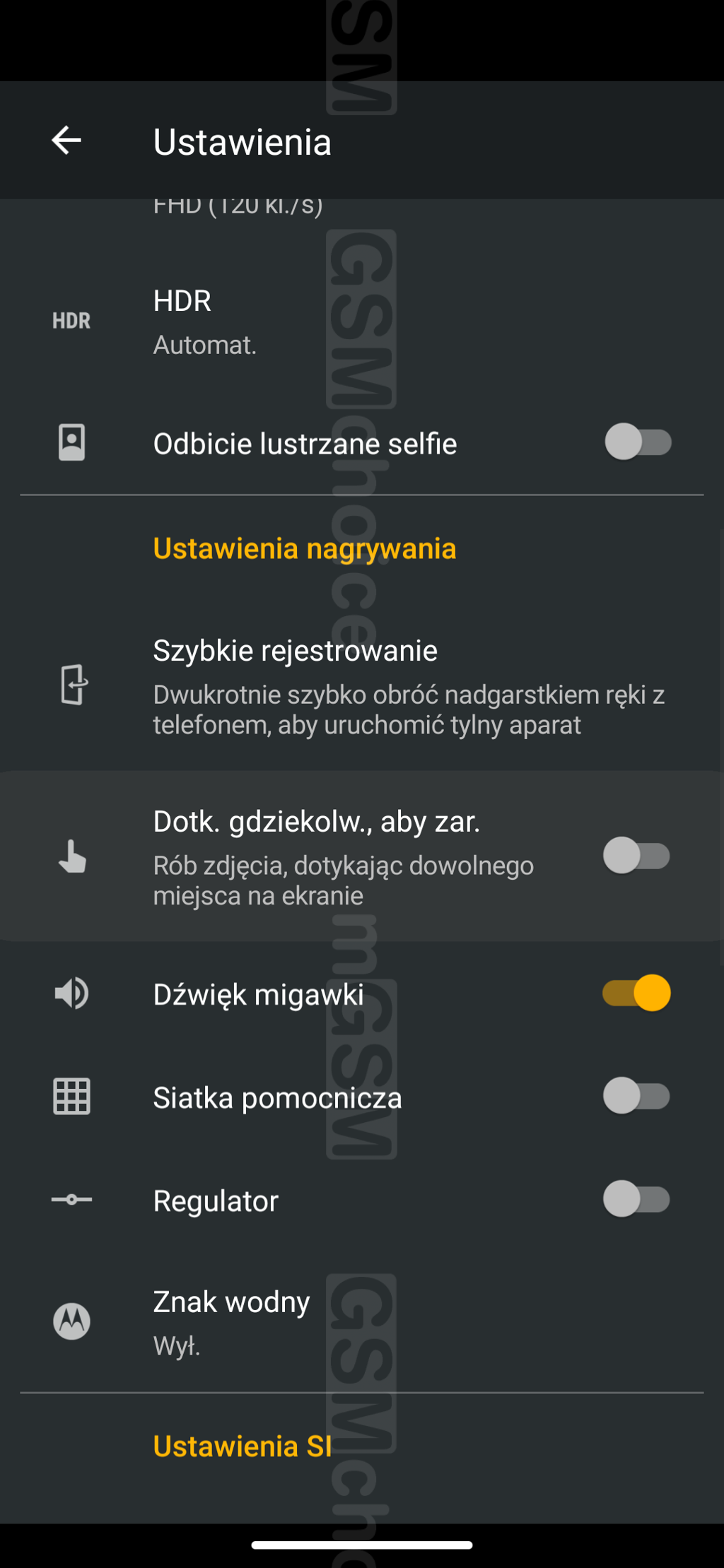Enable Odbicie lustrzane selfie switch

638,442
